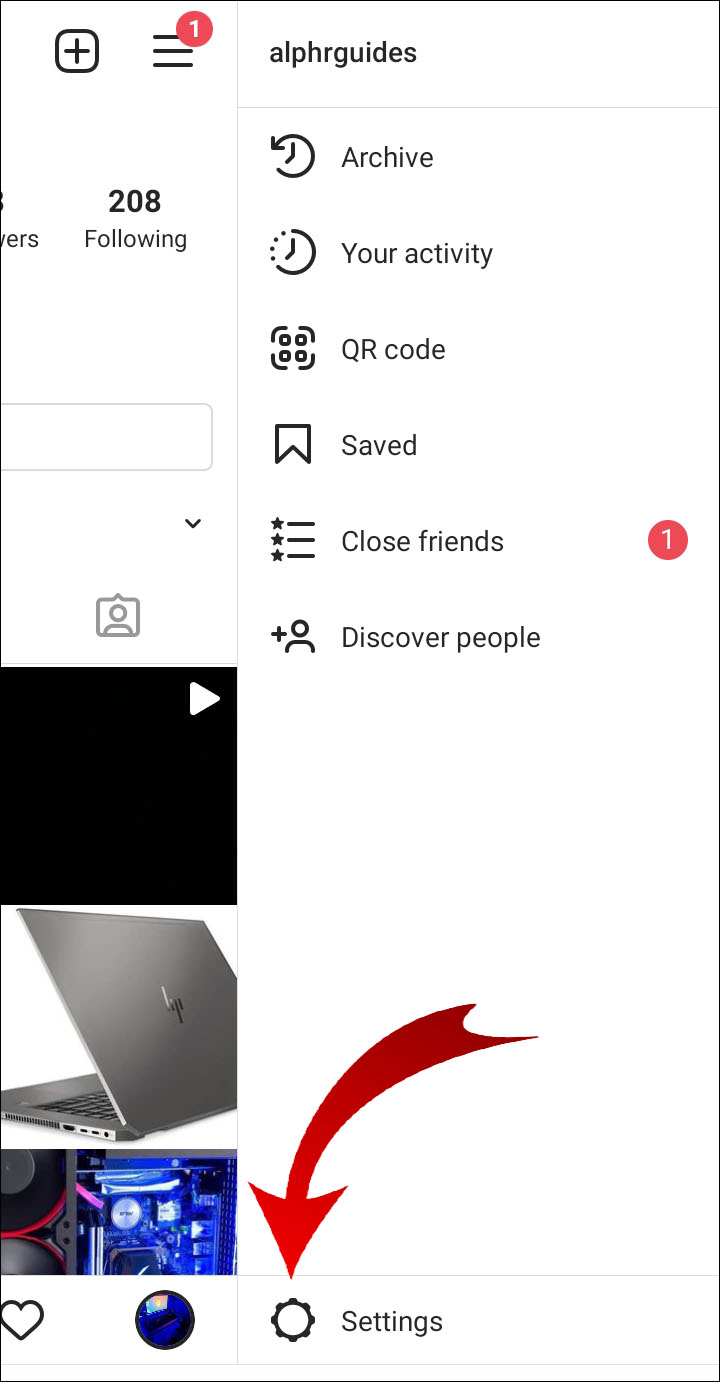
Task: Show the QR code
Action: click(392, 350)
